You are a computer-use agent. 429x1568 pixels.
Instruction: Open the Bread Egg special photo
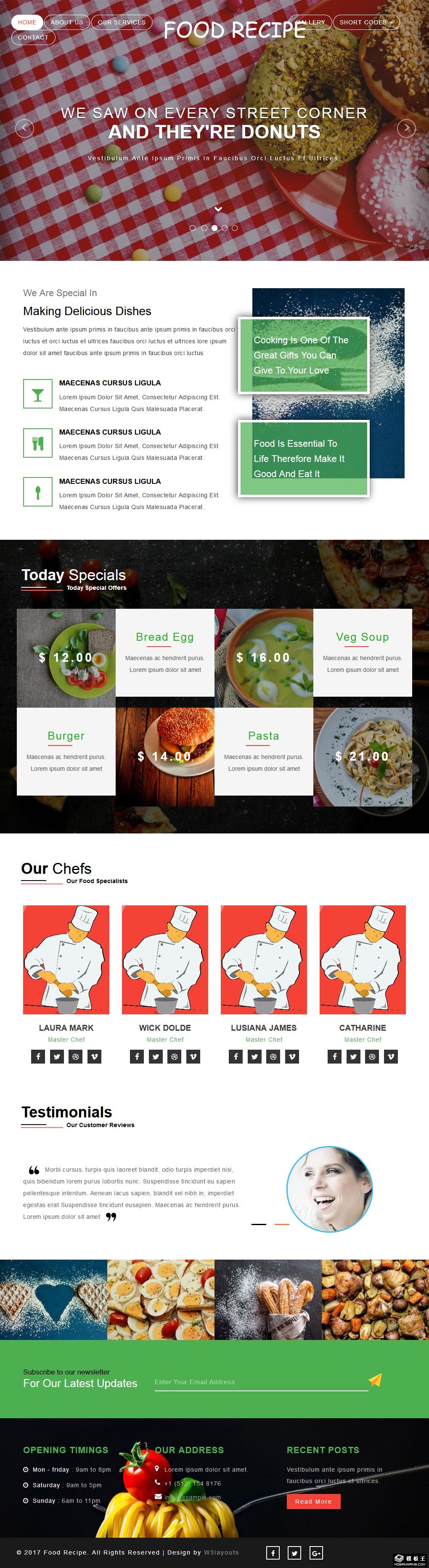click(x=66, y=658)
